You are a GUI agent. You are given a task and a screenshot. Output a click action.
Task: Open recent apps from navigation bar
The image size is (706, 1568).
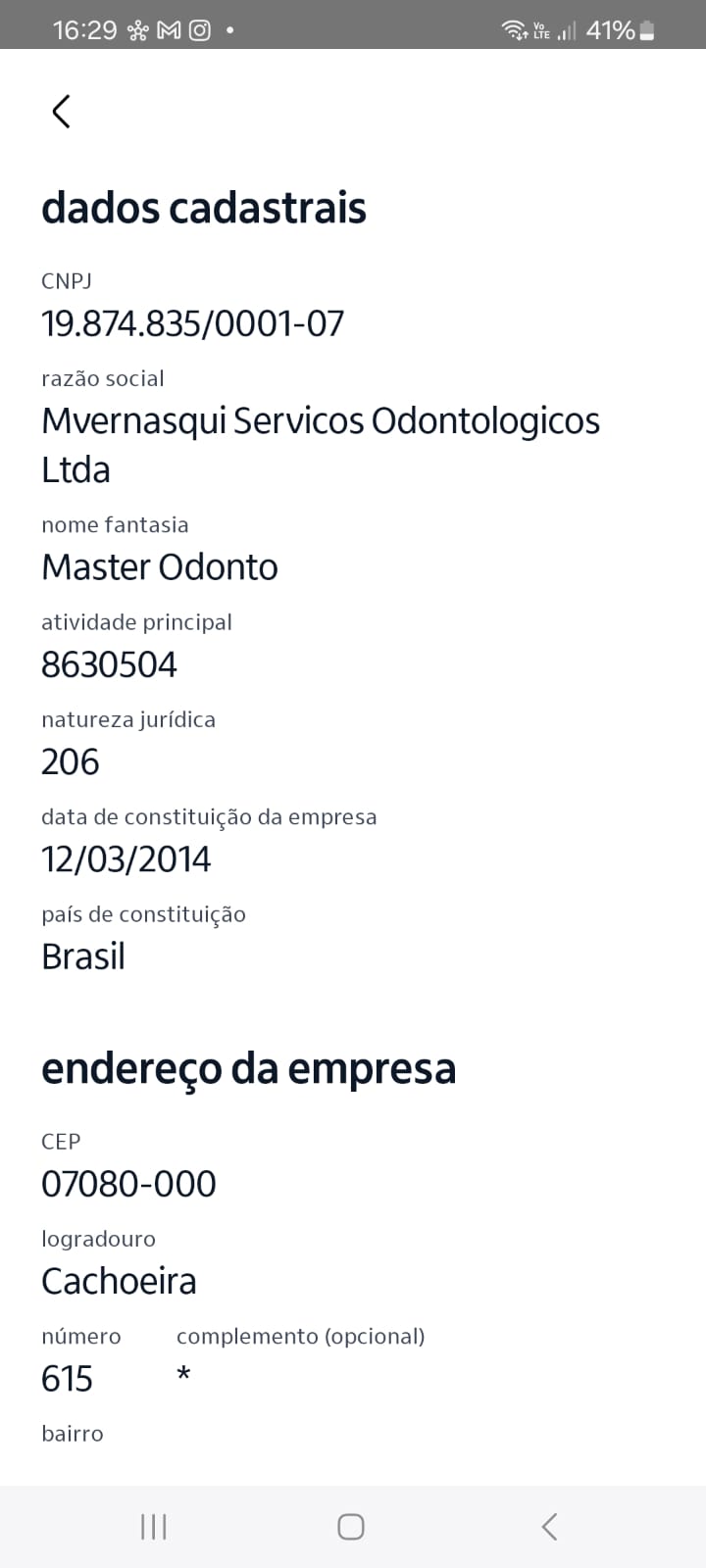pyautogui.click(x=154, y=1526)
